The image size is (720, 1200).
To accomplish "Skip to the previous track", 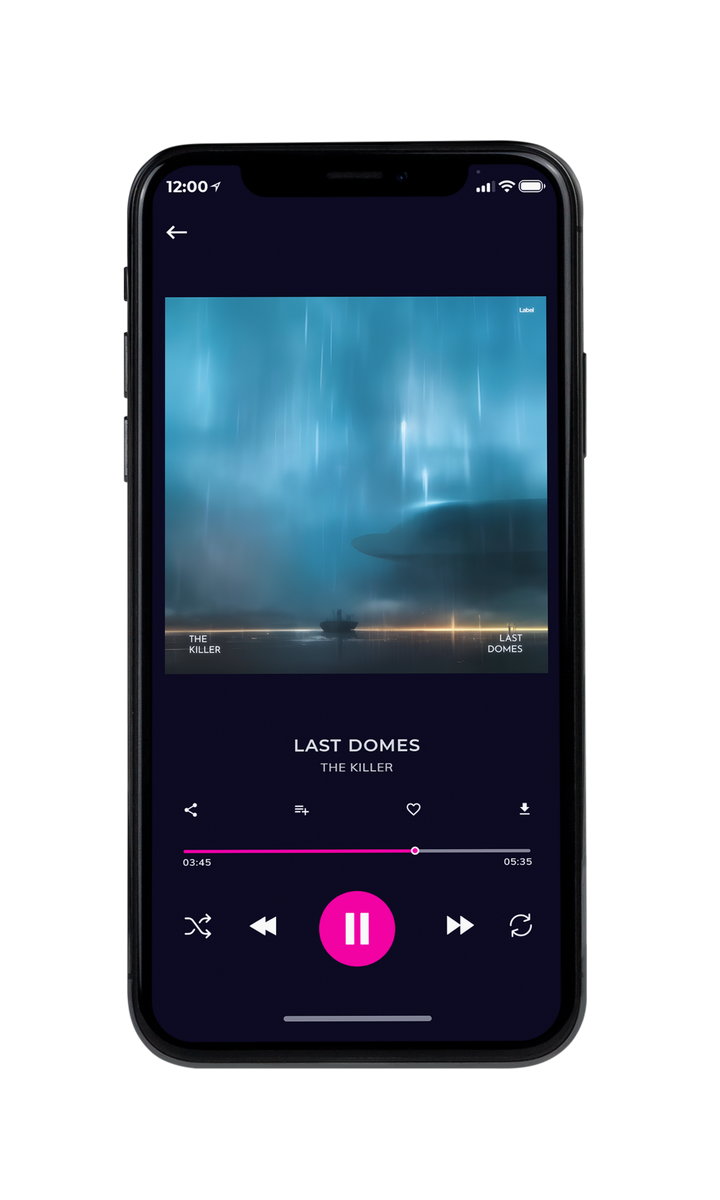I will 263,926.
